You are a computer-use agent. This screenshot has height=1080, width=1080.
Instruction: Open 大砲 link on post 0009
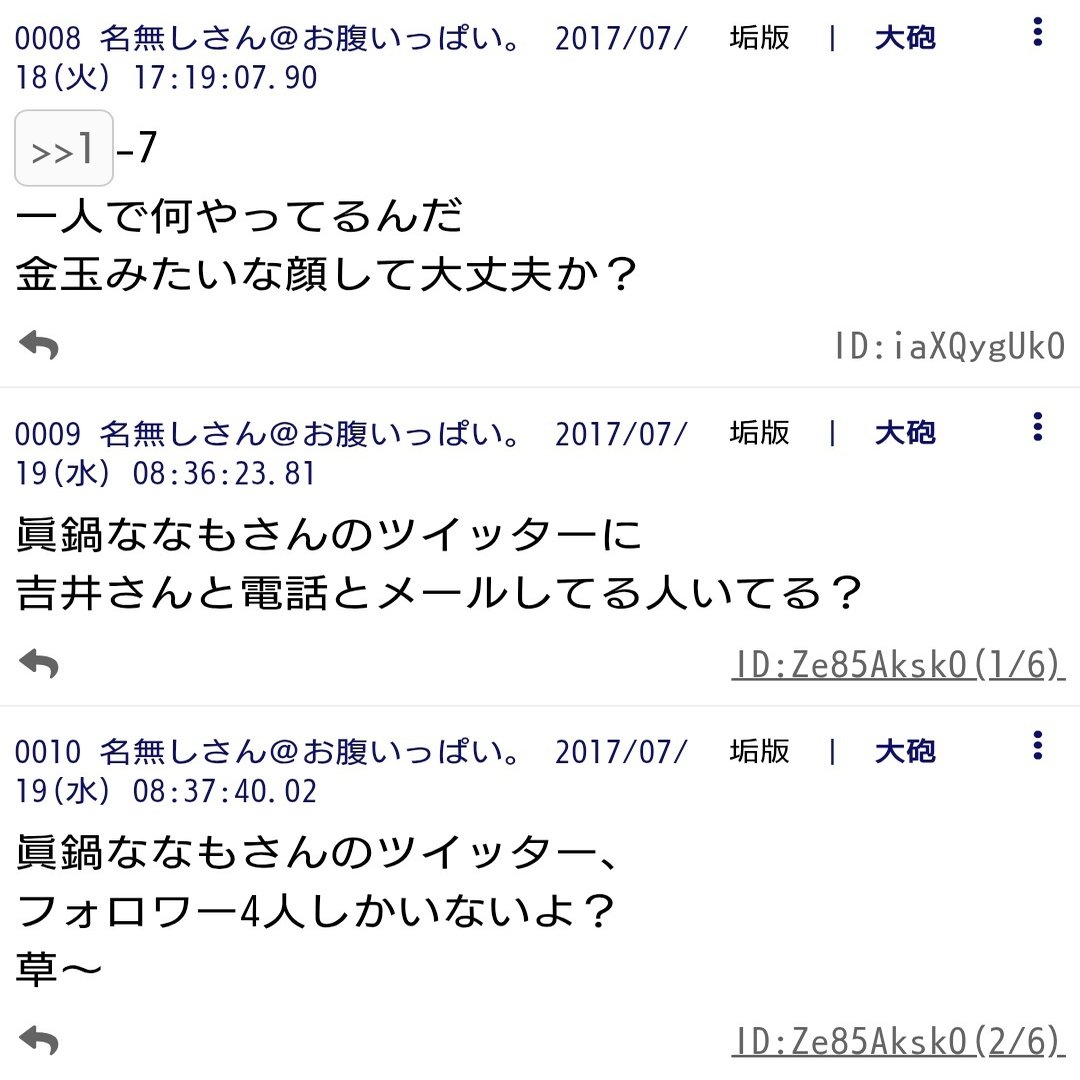click(905, 433)
